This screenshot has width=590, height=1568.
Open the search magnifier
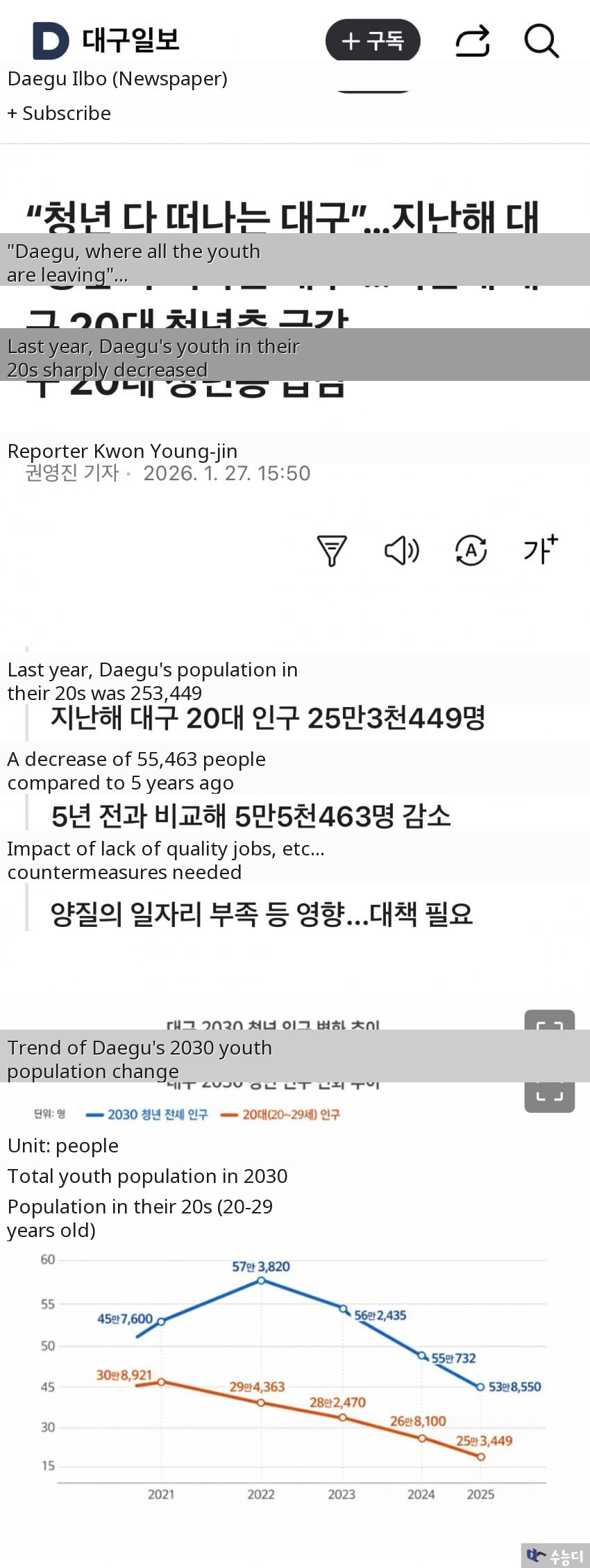[541, 41]
